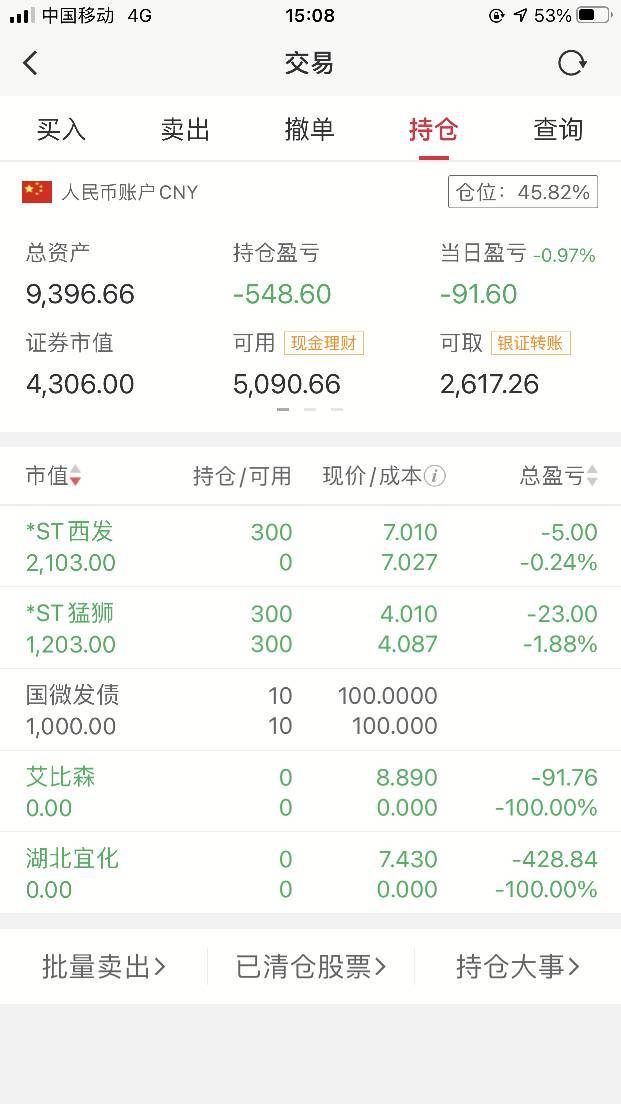Sort holdings by 总盈亏
This screenshot has width=621, height=1104.
coord(559,476)
